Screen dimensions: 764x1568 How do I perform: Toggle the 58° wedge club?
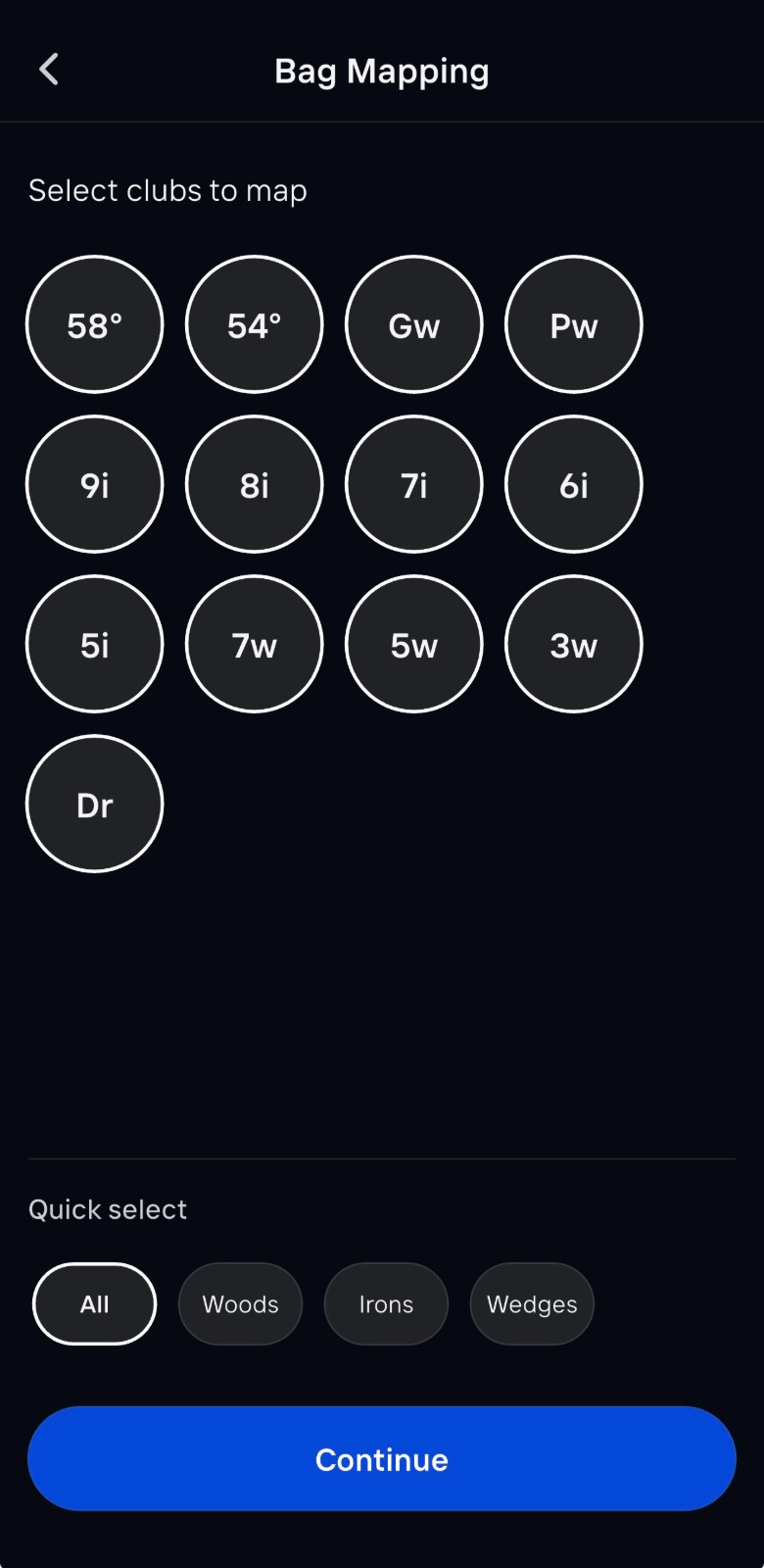(x=94, y=324)
